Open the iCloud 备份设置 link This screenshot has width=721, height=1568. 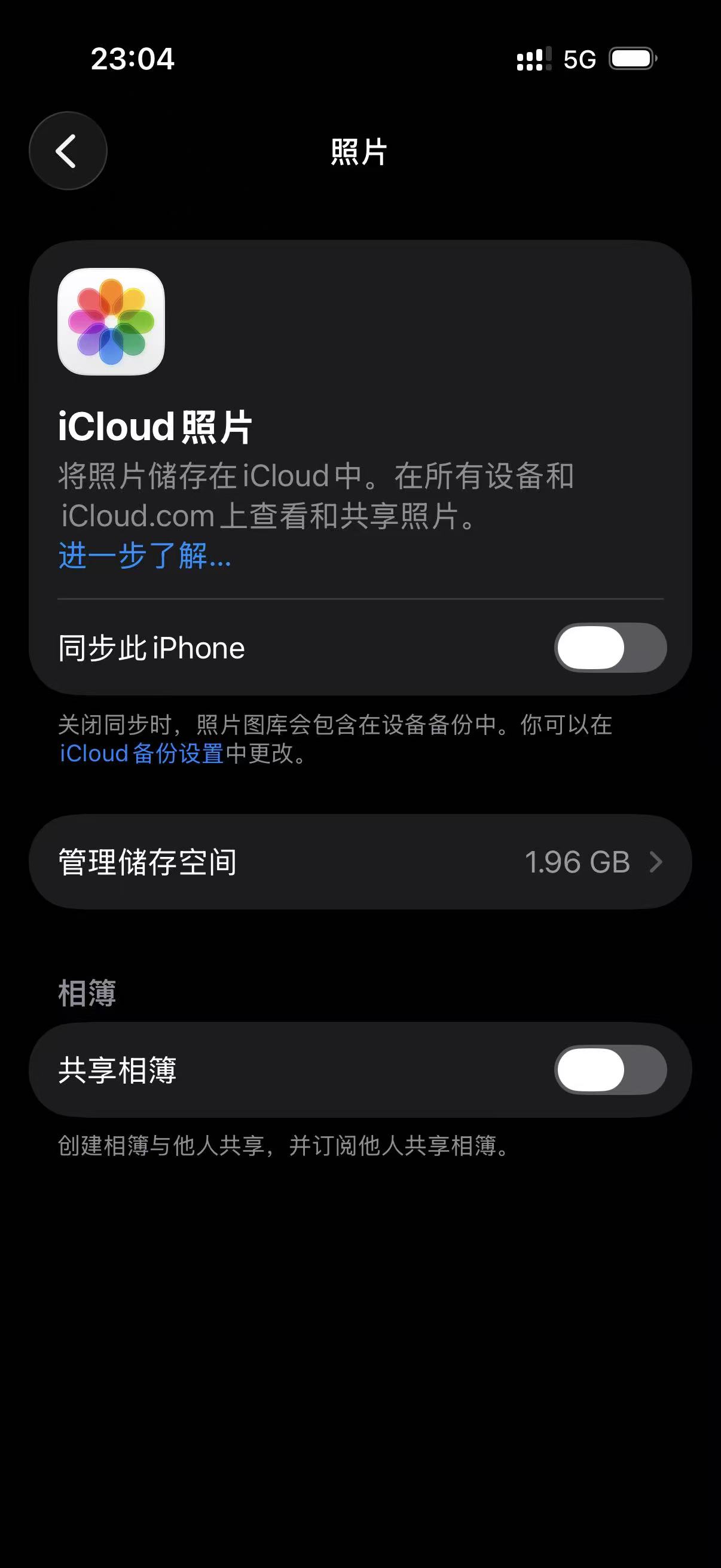pos(142,754)
